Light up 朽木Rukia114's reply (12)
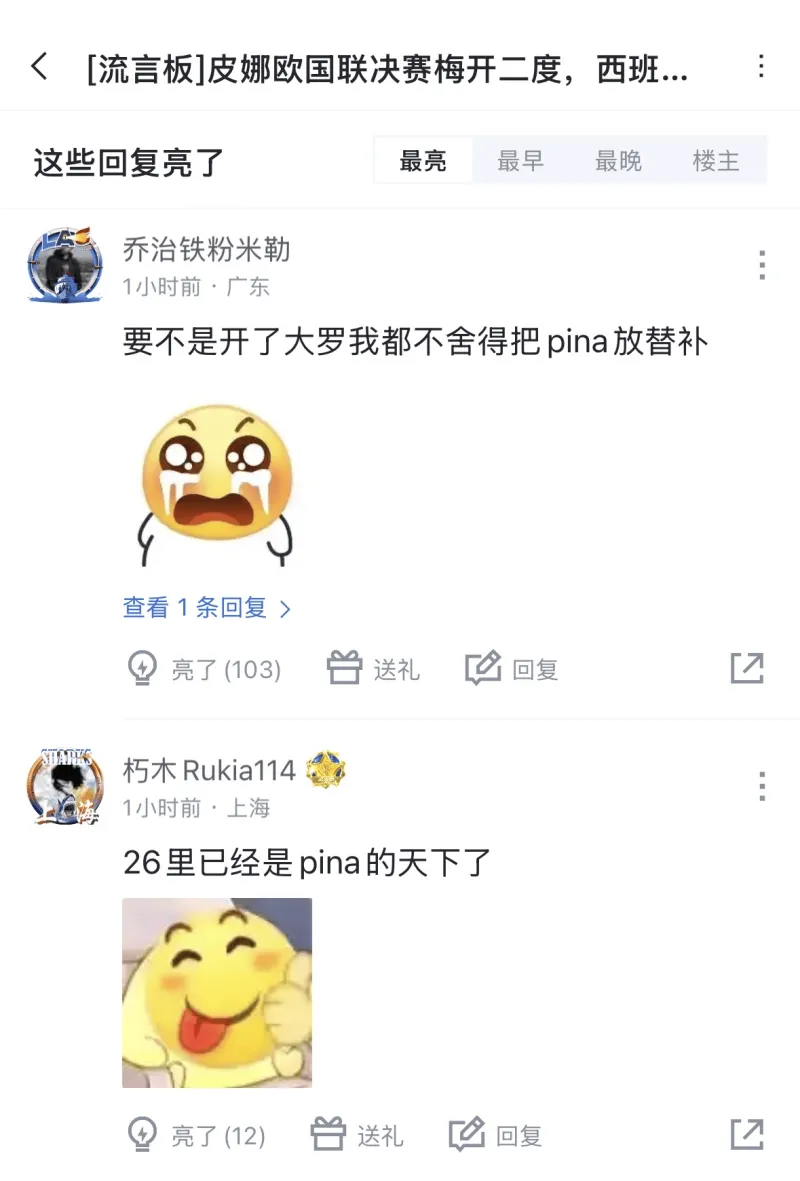800x1181 pixels. click(197, 1135)
